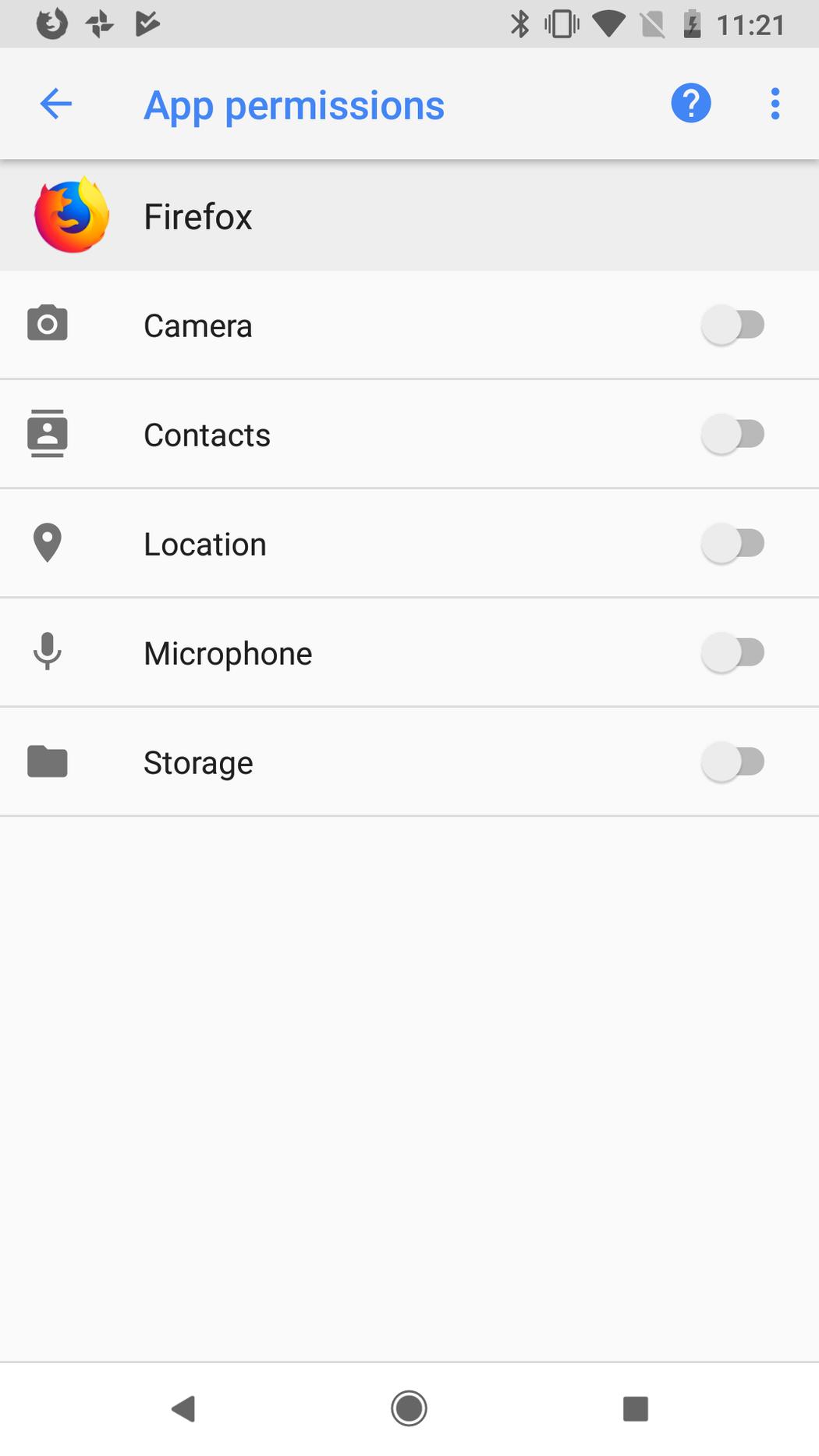Viewport: 819px width, 1456px height.
Task: Enable the Camera permission toggle
Action: click(x=734, y=325)
